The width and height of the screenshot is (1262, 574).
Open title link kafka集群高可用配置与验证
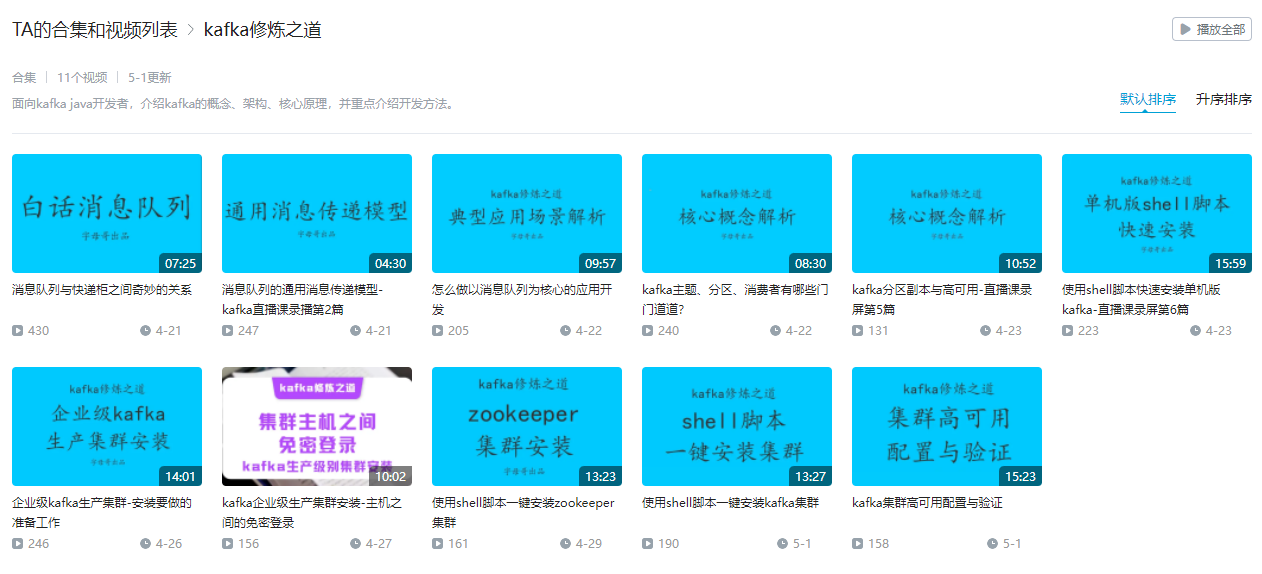(927, 503)
